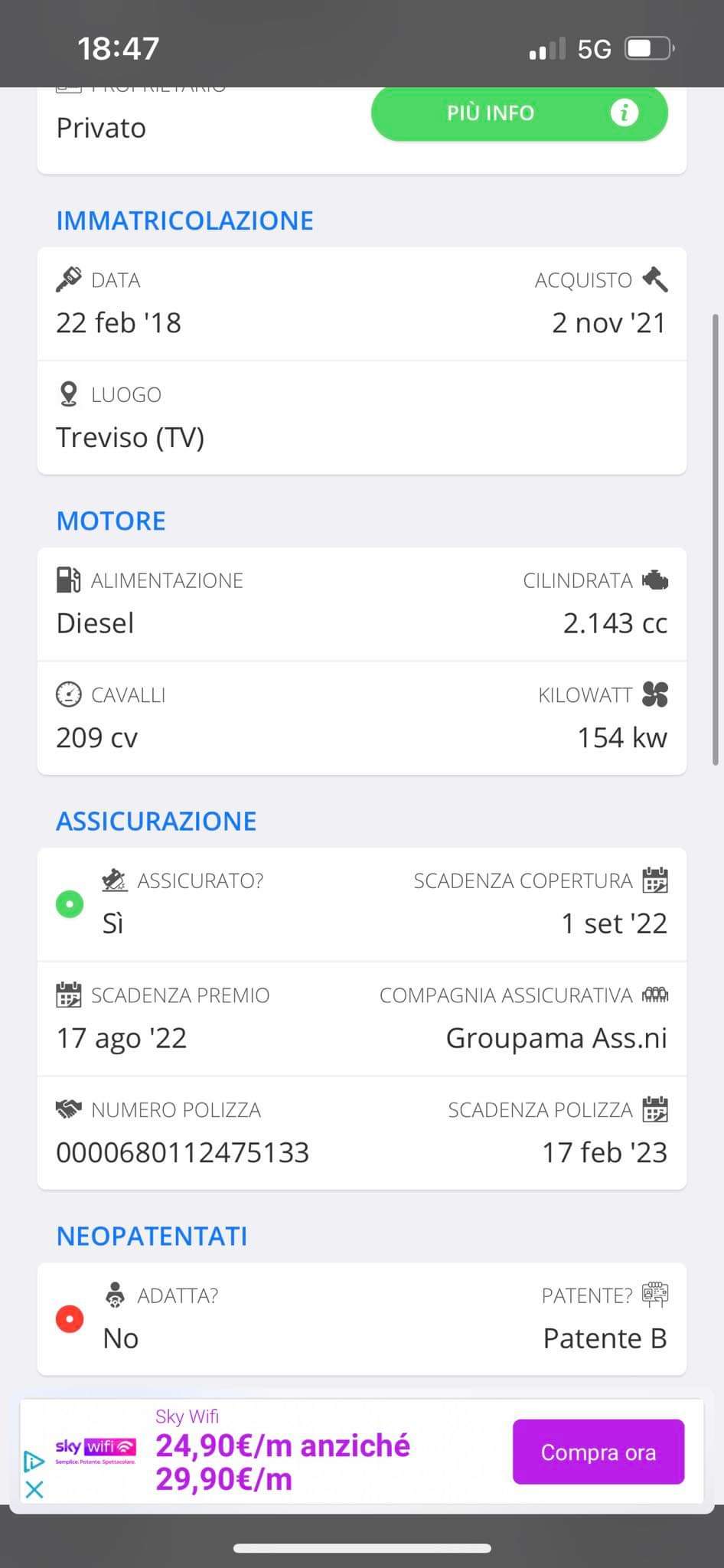This screenshot has width=724, height=1568.
Task: Open the Sky Wifi price offer ad
Action: pos(283,1461)
